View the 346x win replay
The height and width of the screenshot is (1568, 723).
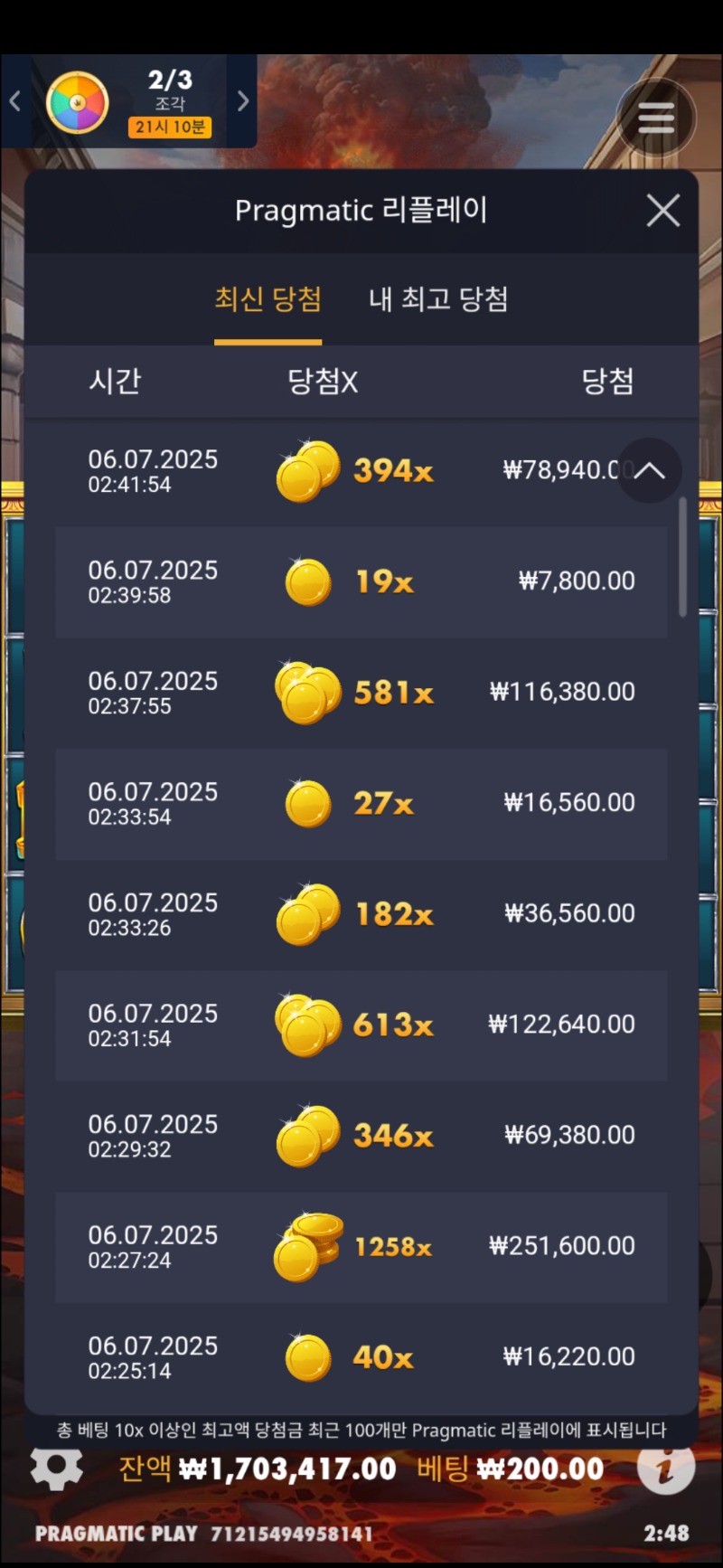[361, 1136]
